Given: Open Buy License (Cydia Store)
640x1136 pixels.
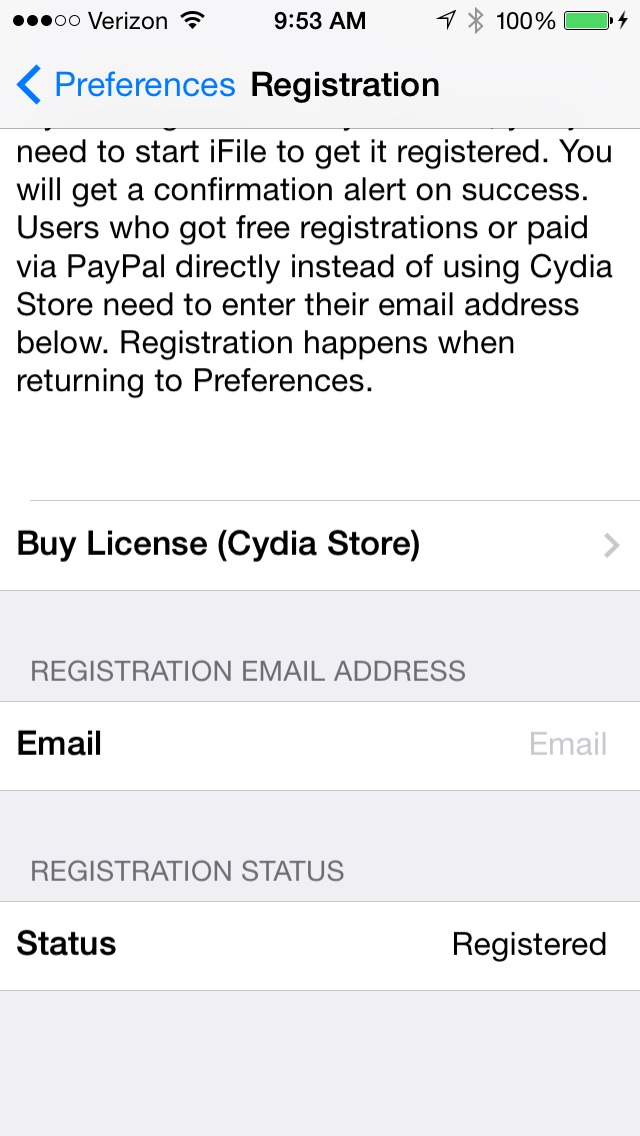Looking at the screenshot, I should 320,545.
